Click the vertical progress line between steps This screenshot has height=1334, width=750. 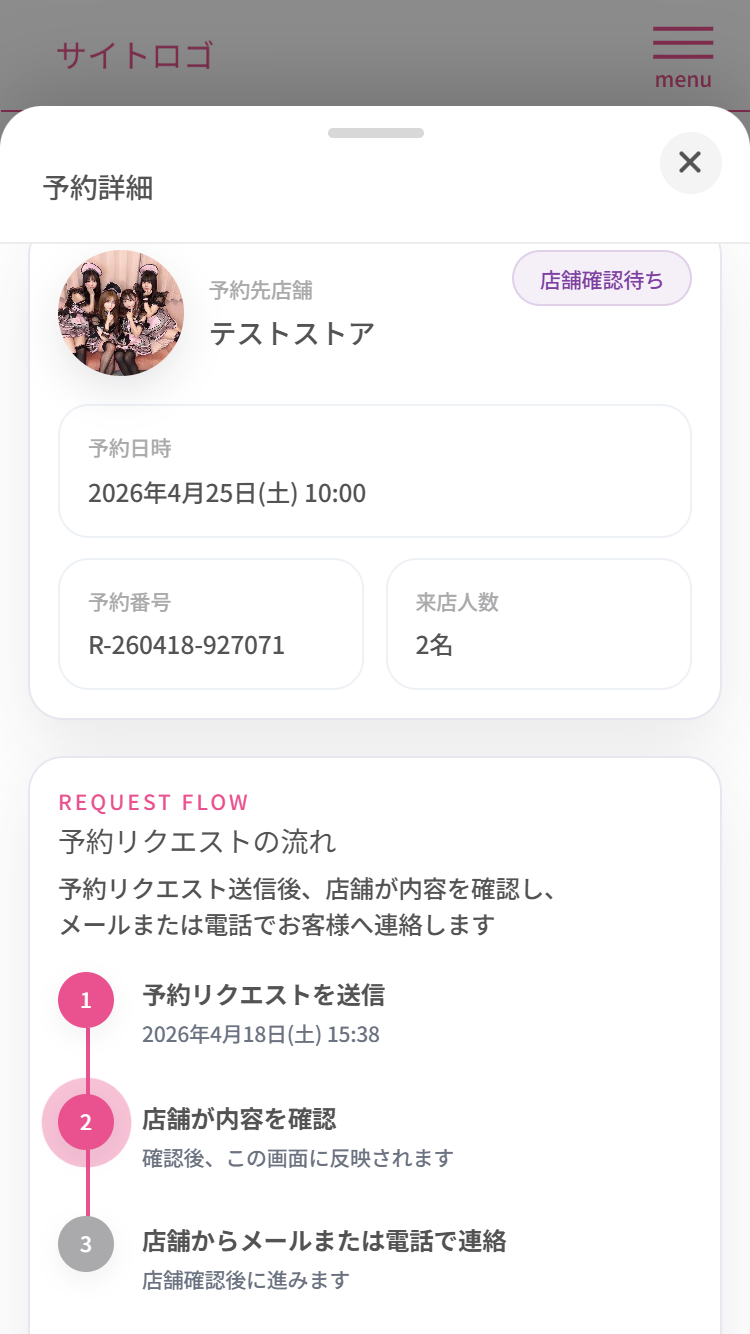(85, 1060)
